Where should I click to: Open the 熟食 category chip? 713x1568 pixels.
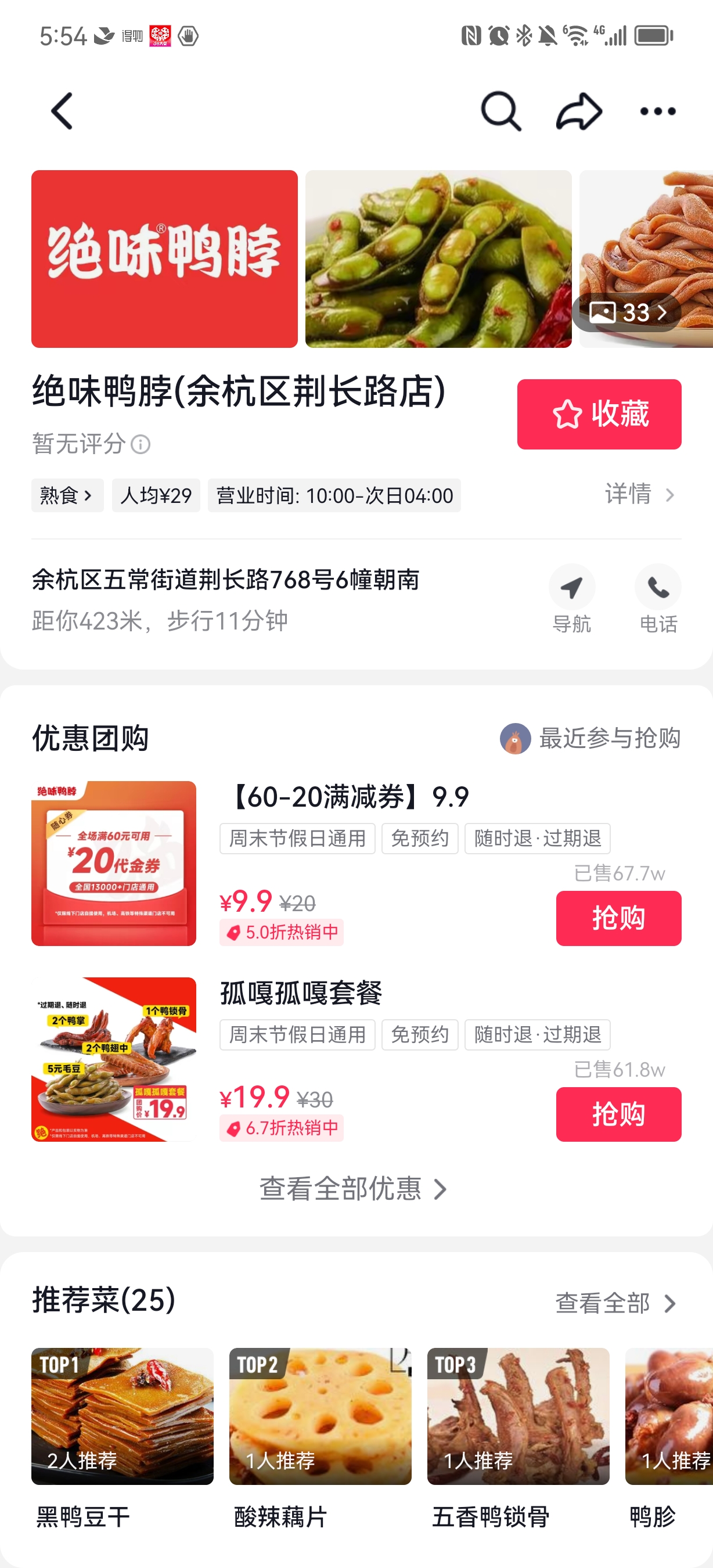[x=66, y=495]
